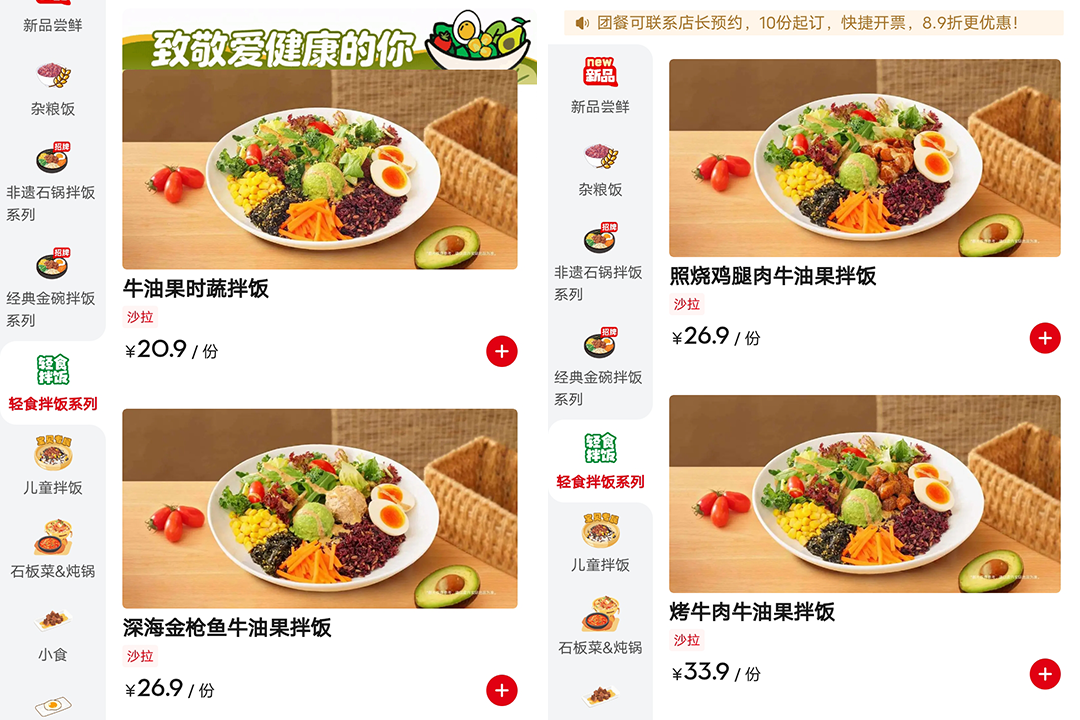Add 深海金枪鱼牛油果拌饭 to the cart

point(501,690)
